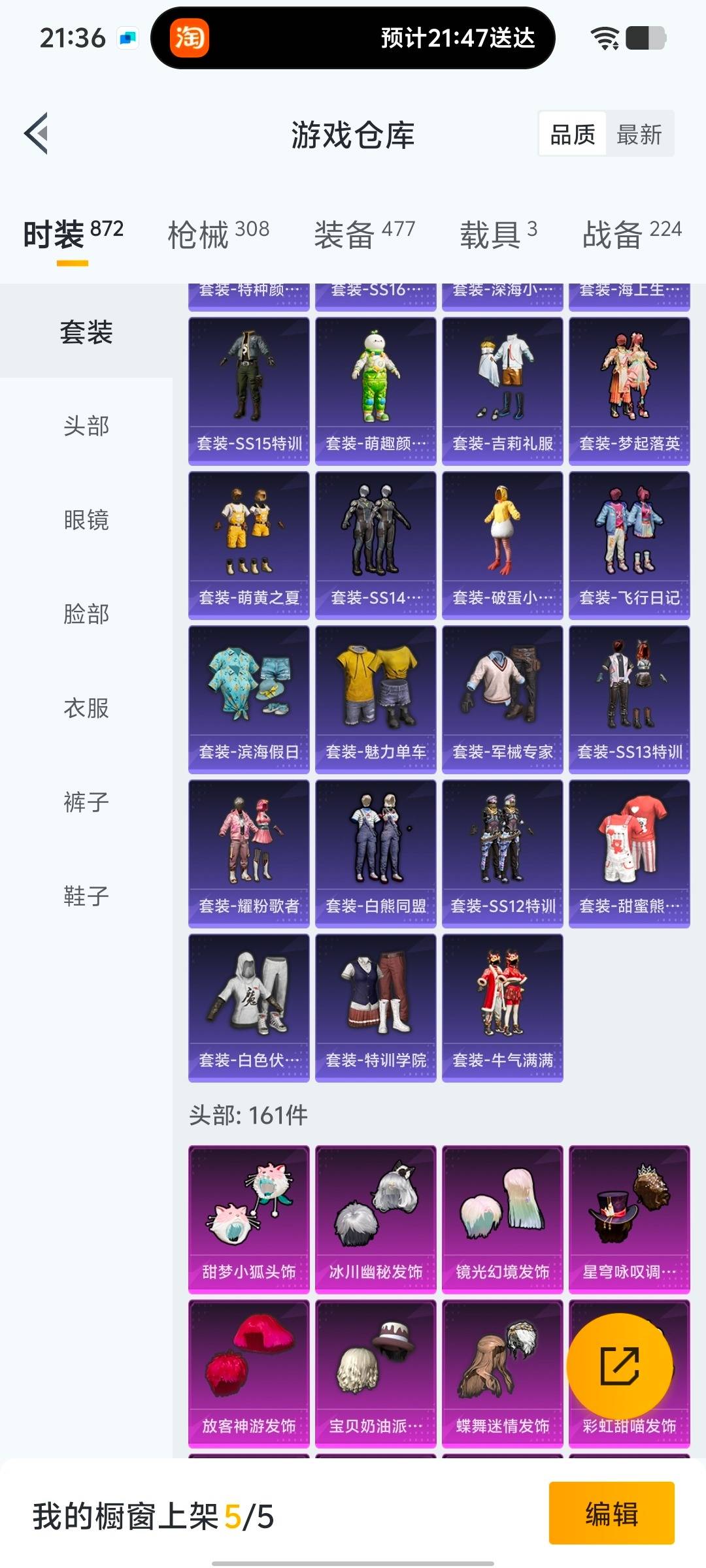The image size is (706, 1568).
Task: Tap the 编辑 button
Action: point(612,1516)
